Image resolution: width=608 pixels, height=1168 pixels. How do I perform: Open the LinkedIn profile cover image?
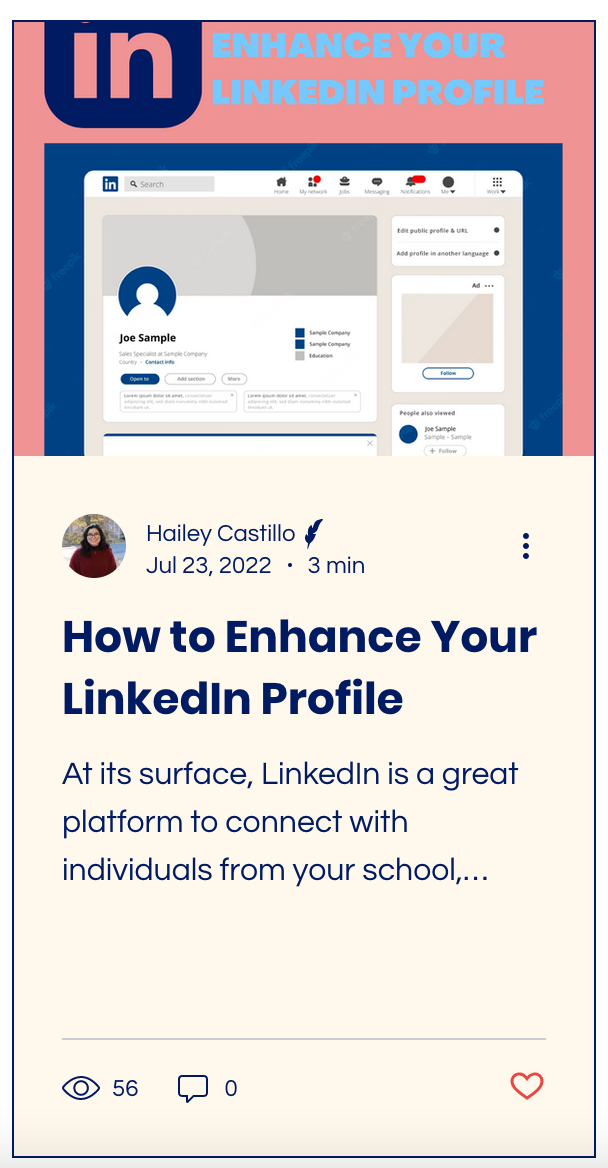click(304, 238)
